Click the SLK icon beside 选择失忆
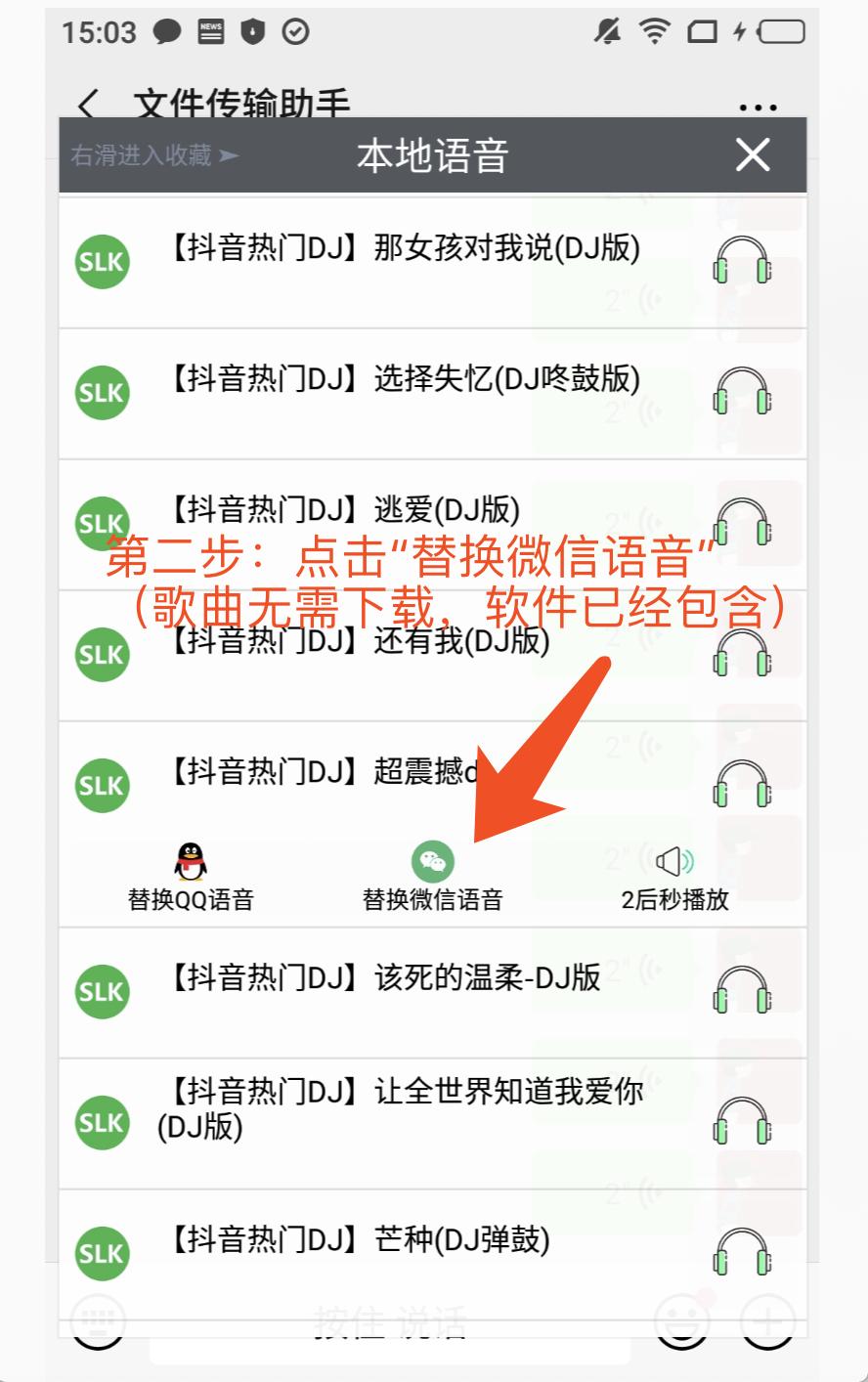This screenshot has height=1382, width=868. coord(101,391)
